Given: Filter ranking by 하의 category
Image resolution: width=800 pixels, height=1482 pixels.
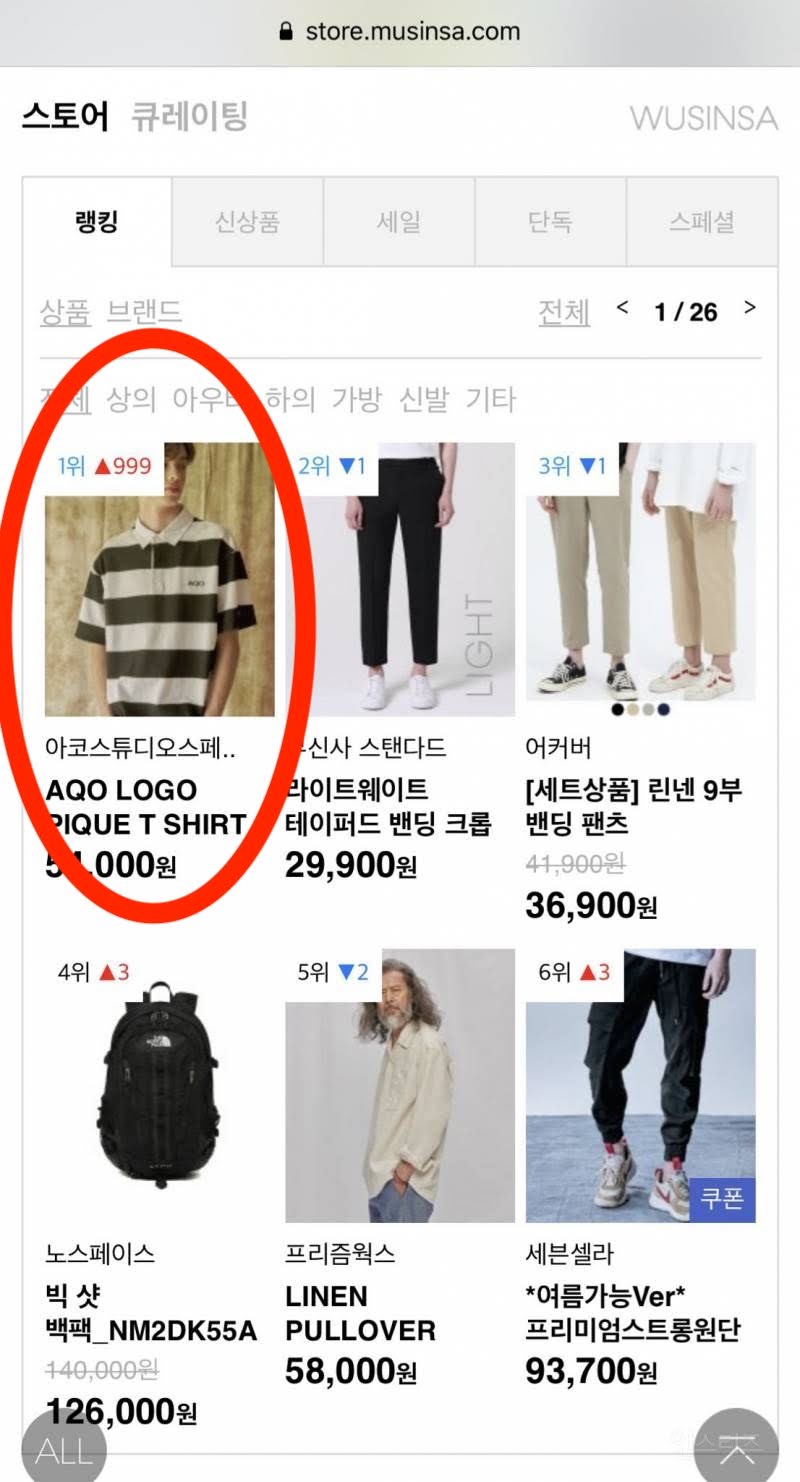Looking at the screenshot, I should click(290, 400).
